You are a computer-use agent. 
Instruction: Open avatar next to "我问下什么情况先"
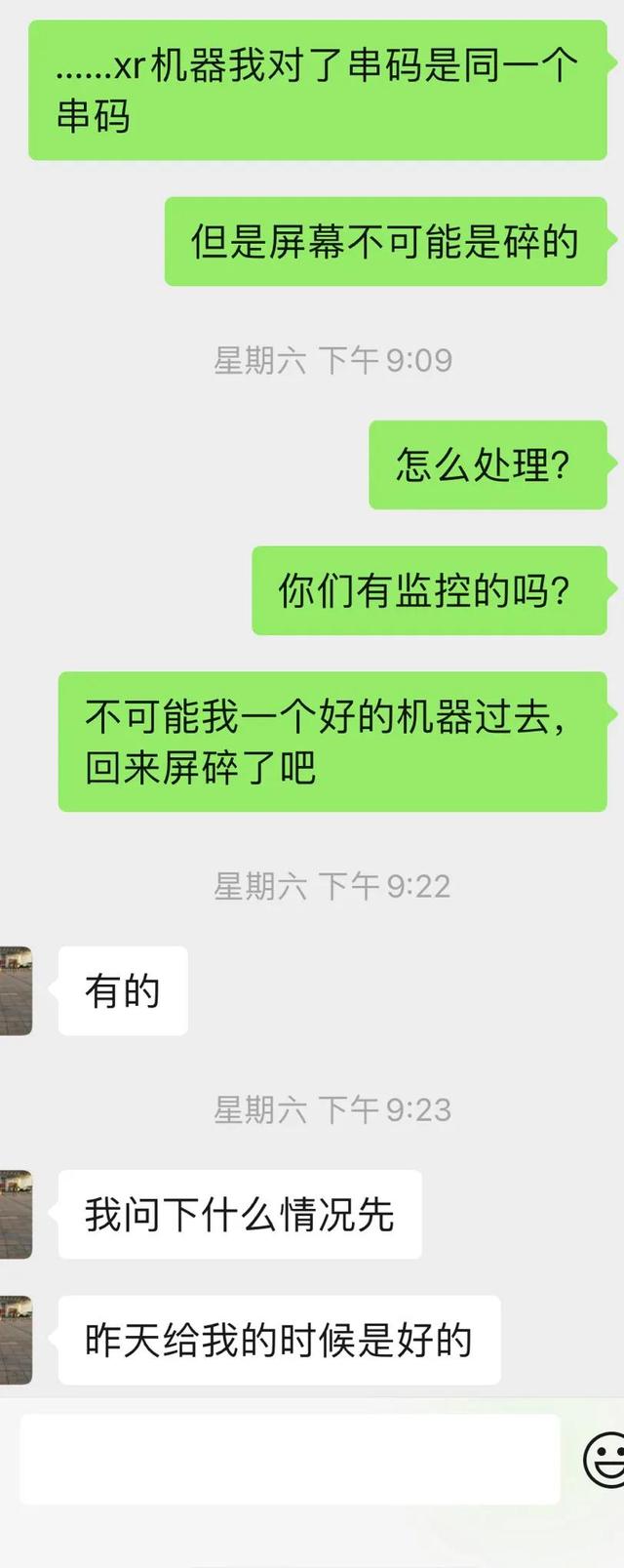pyautogui.click(x=16, y=1214)
